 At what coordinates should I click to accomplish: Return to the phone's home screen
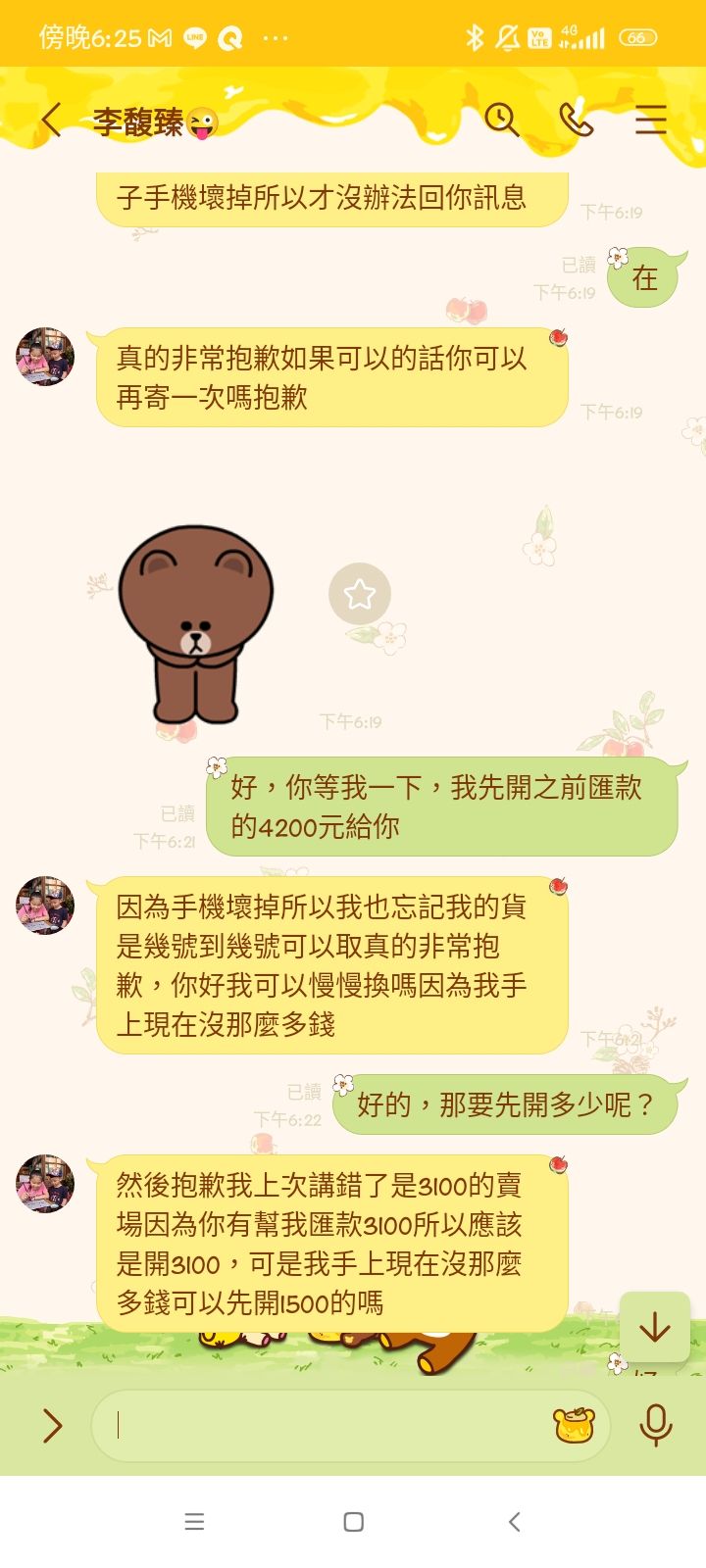(x=353, y=1522)
